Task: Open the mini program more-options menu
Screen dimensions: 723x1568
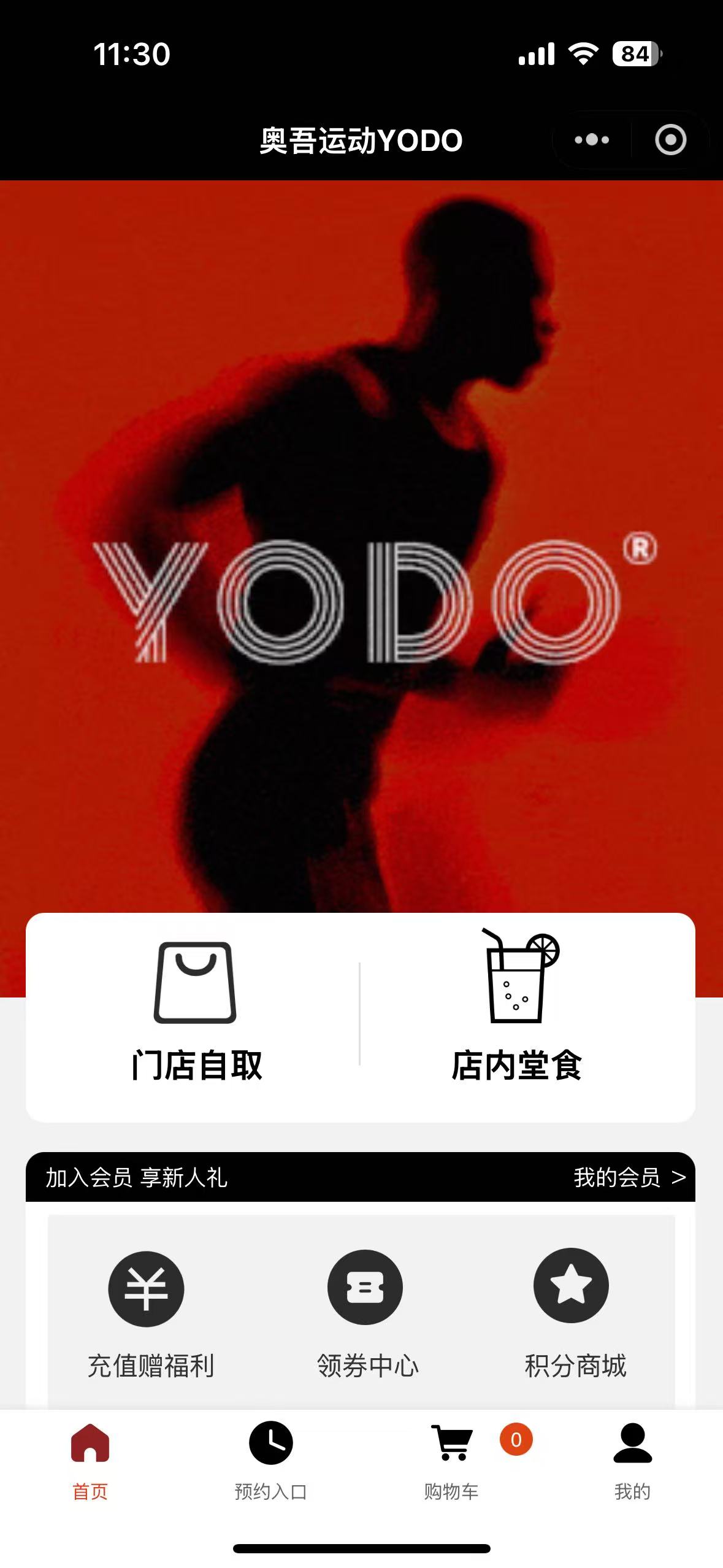Action: pos(591,140)
